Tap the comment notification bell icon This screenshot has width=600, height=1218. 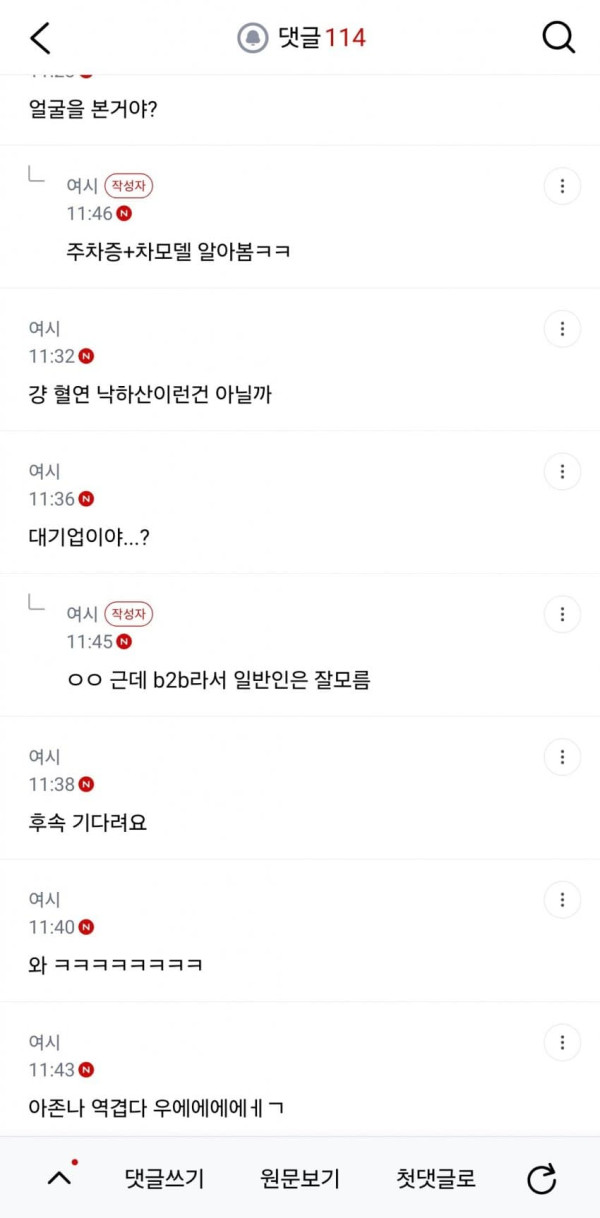(x=253, y=38)
